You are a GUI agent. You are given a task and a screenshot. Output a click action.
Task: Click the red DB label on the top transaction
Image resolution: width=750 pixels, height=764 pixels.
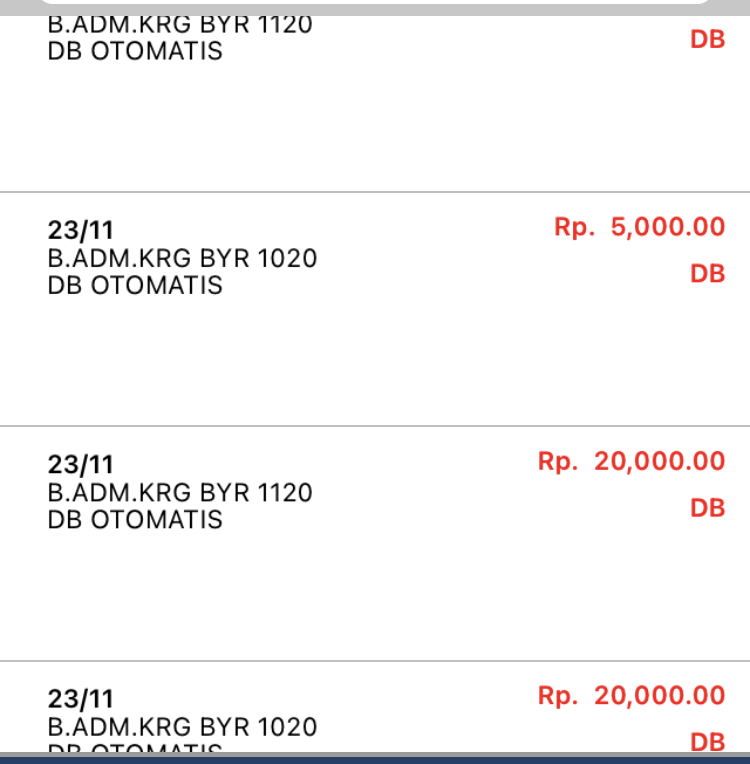706,40
